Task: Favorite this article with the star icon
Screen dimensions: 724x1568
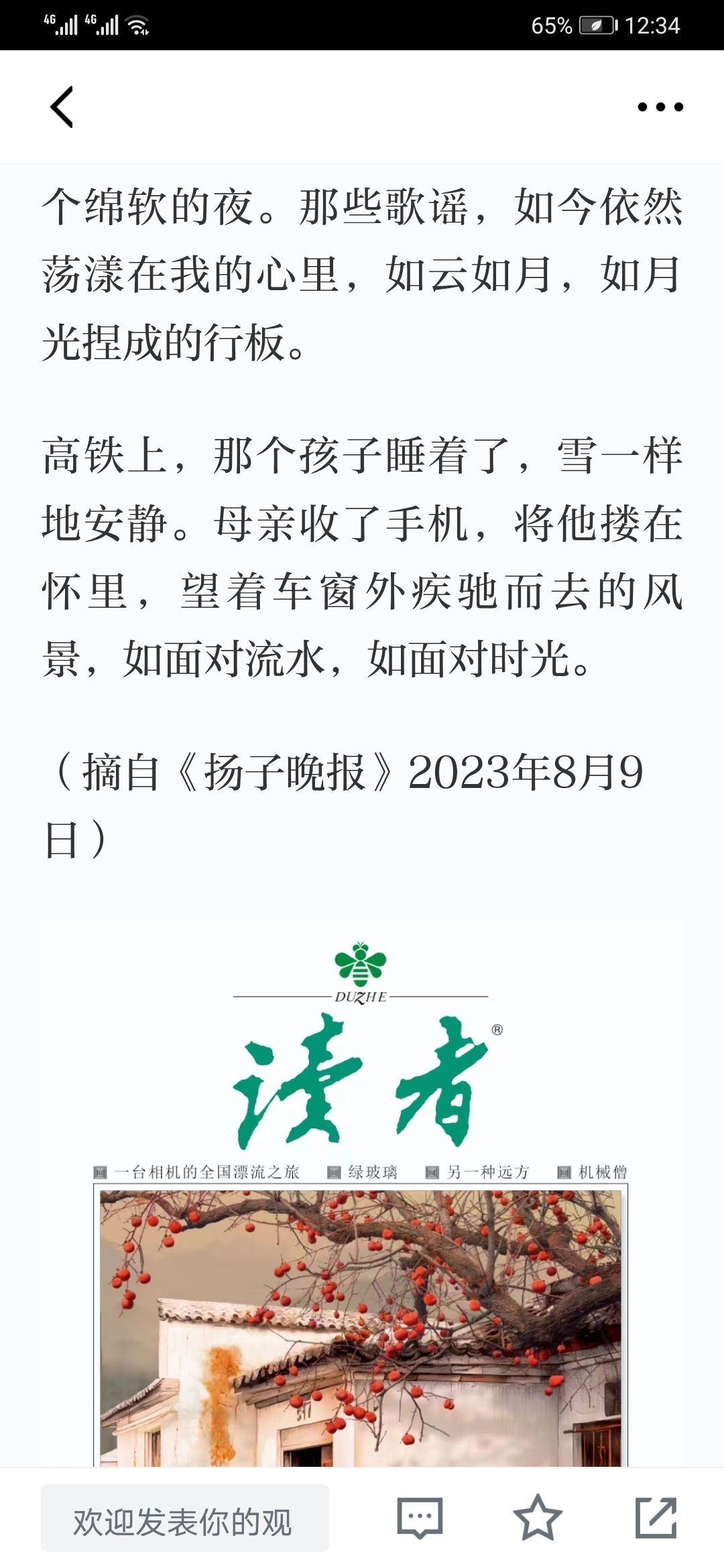Action: 538,1518
